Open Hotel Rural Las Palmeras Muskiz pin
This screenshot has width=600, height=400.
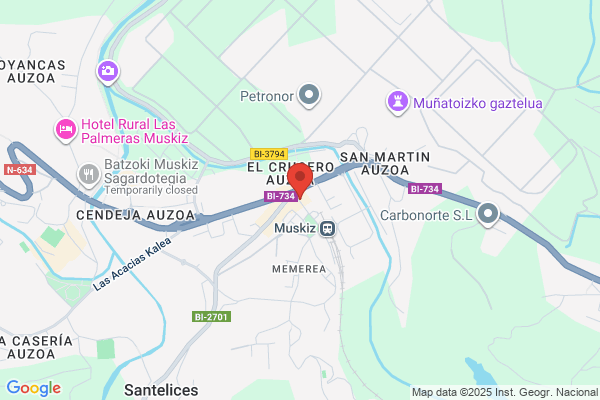click(x=66, y=130)
